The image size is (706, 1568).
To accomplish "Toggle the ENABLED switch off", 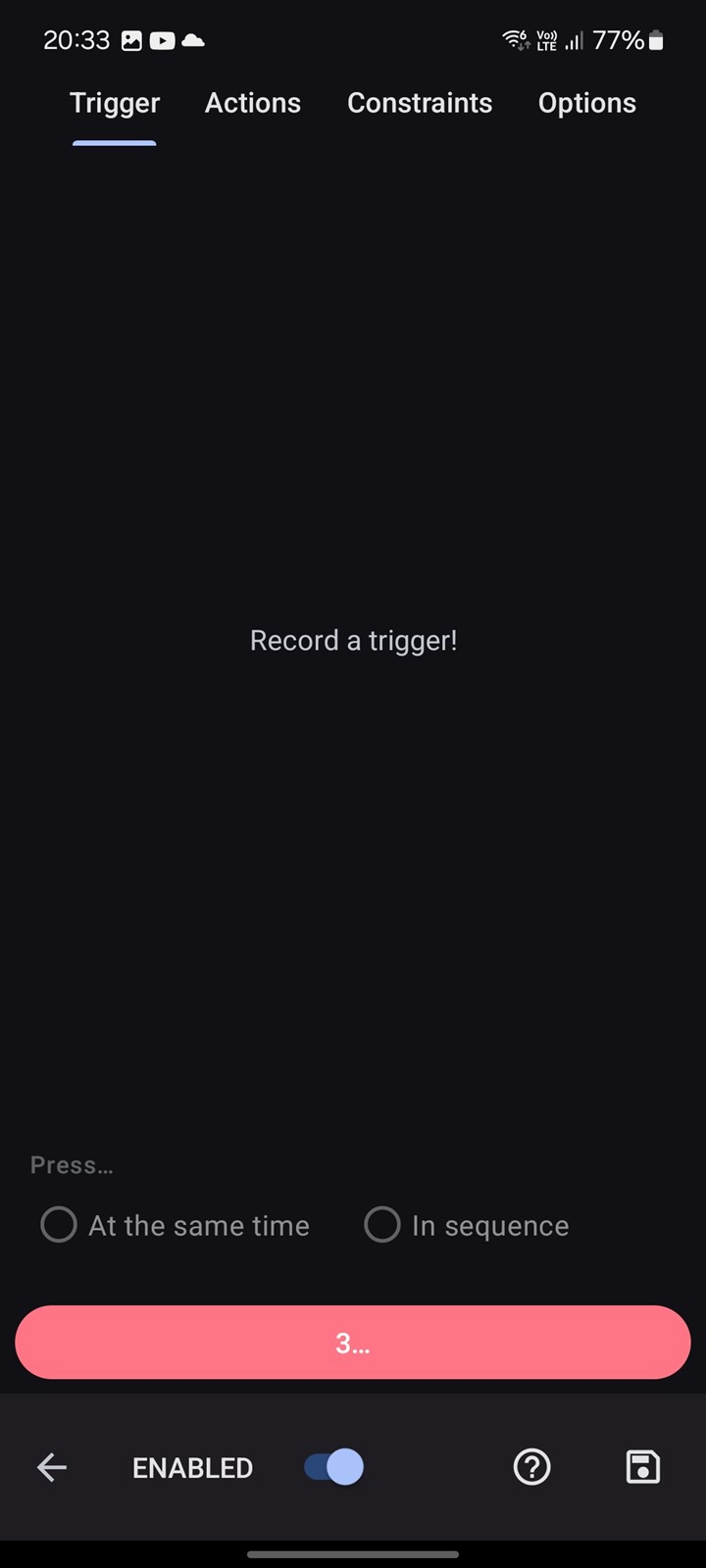I will tap(333, 1467).
